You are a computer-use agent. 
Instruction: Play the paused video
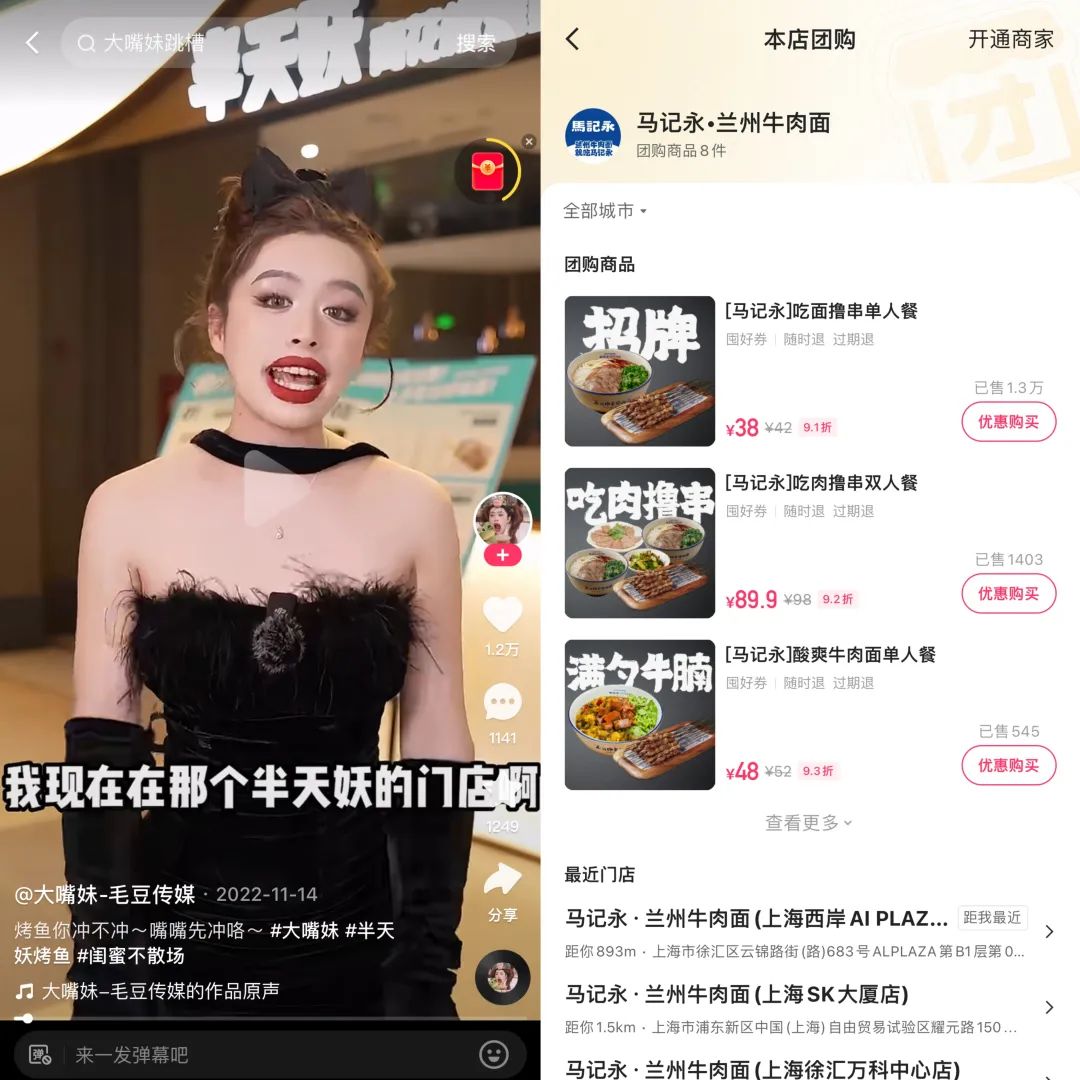point(270,488)
